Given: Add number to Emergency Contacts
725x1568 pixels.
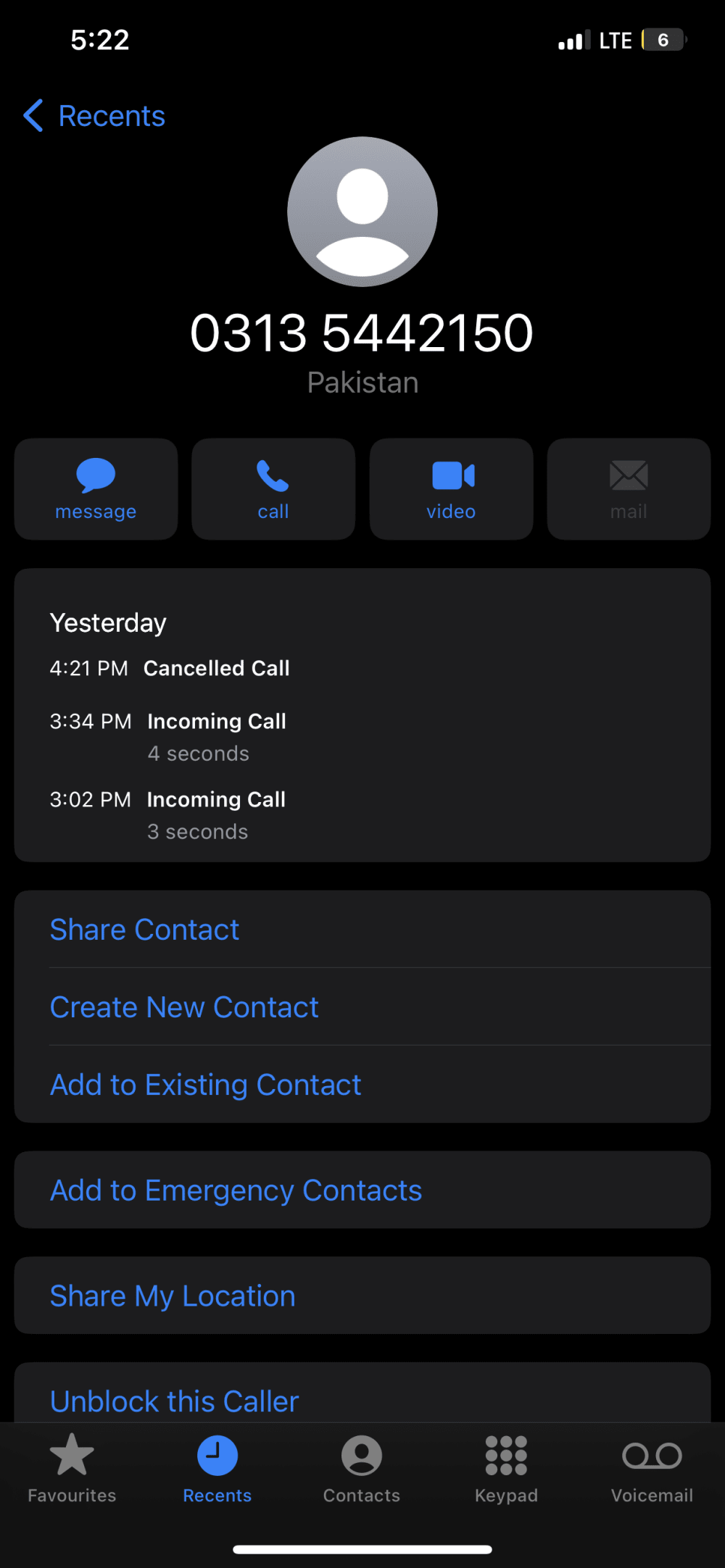Looking at the screenshot, I should tap(236, 1190).
